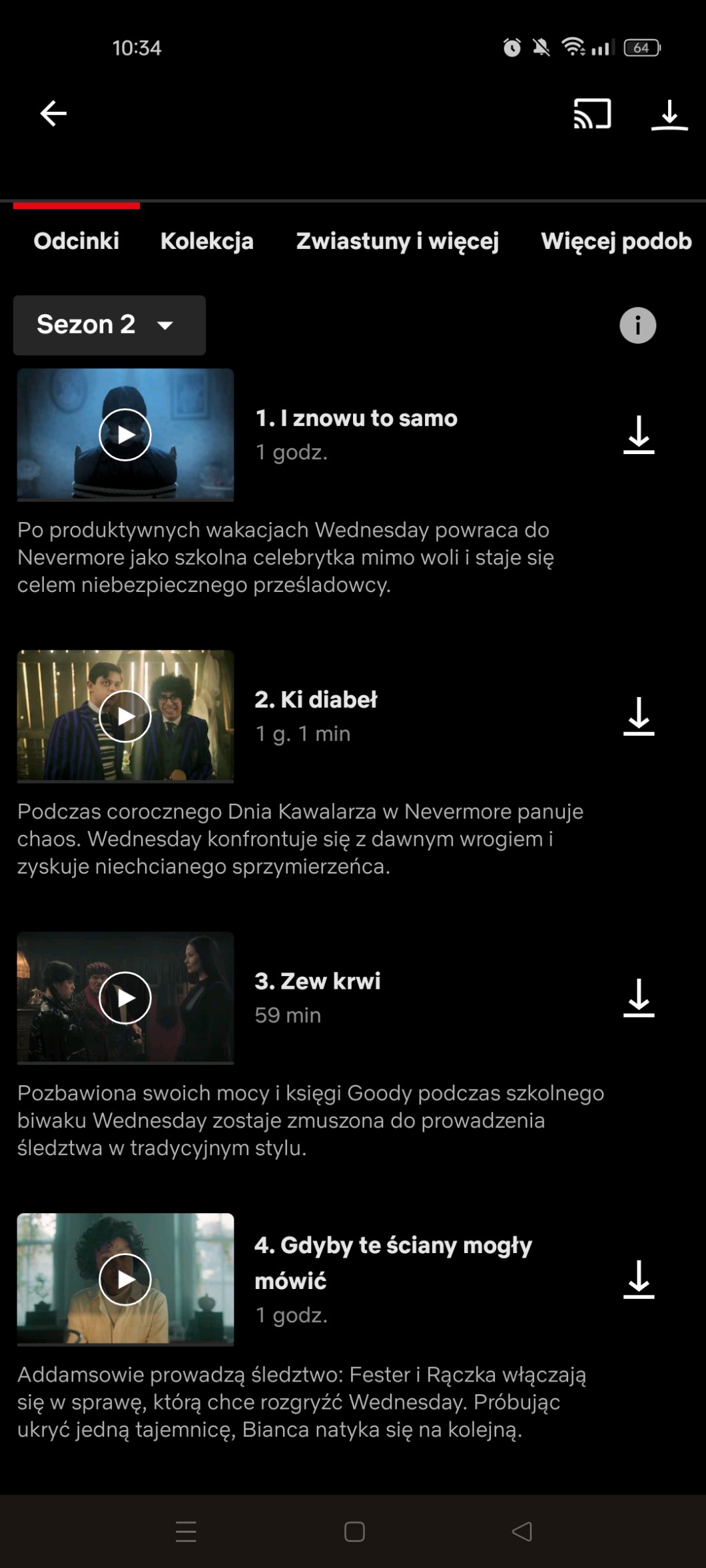Play episode 1 "I znowu to samo"
The width and height of the screenshot is (706, 1568).
[125, 435]
